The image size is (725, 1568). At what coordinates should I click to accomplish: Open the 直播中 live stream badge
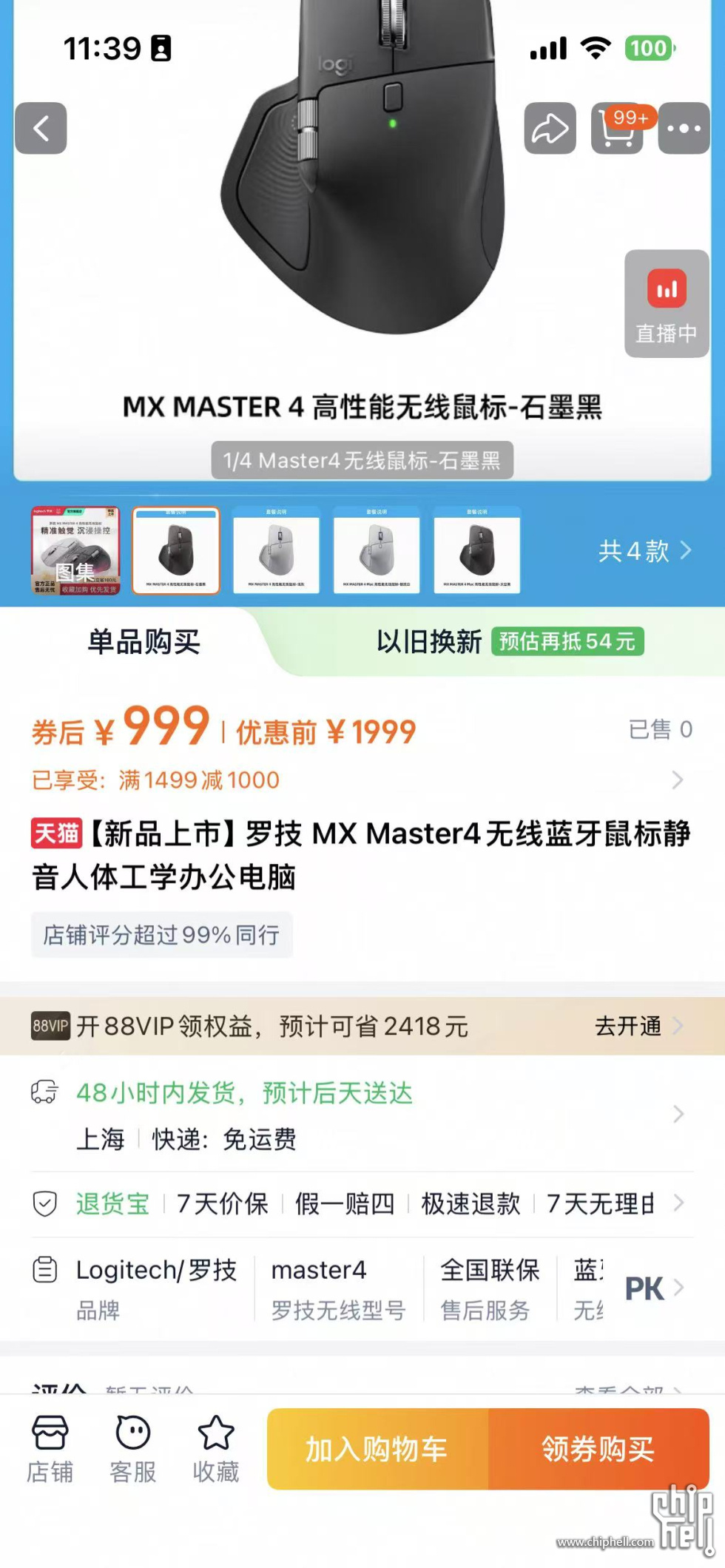pyautogui.click(x=667, y=303)
